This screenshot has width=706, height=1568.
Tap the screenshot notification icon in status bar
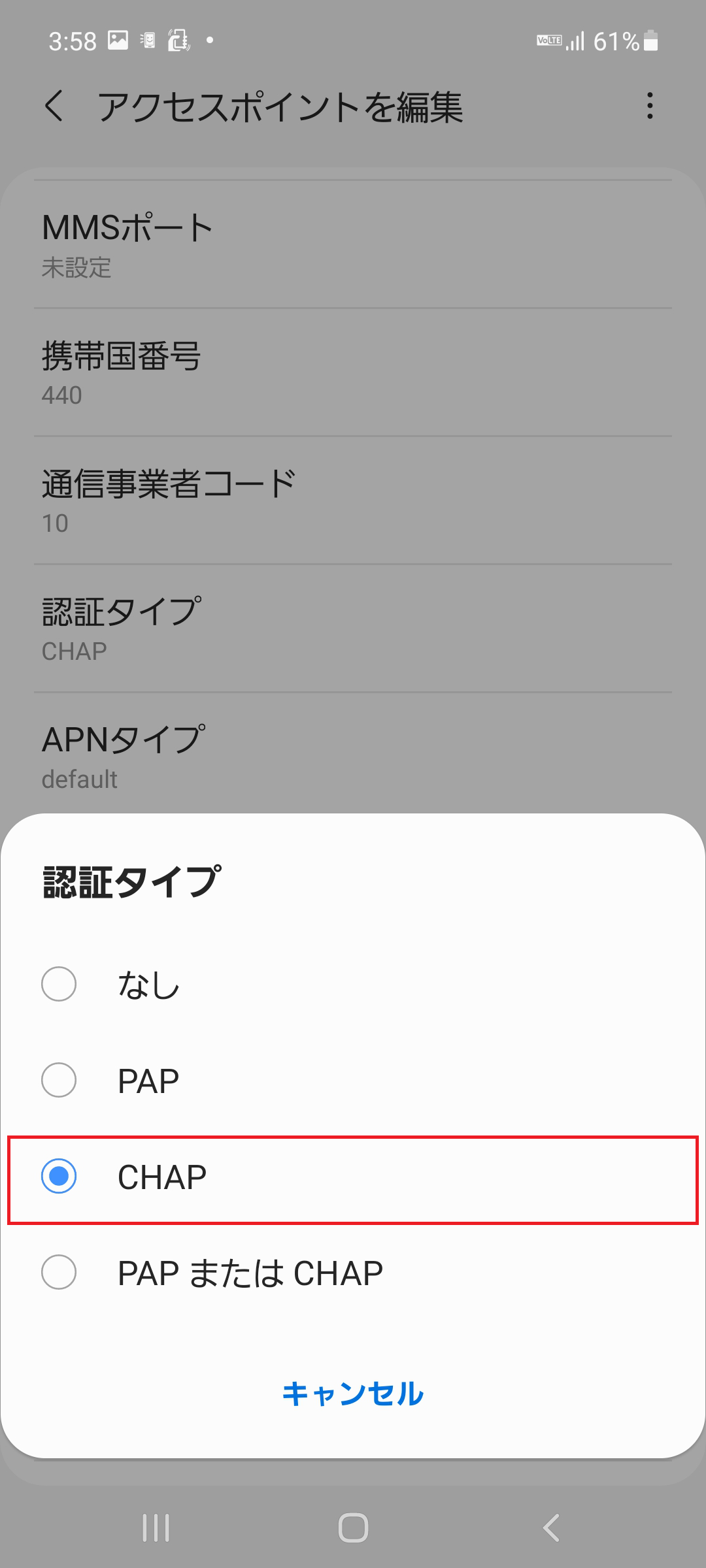pyautogui.click(x=116, y=39)
